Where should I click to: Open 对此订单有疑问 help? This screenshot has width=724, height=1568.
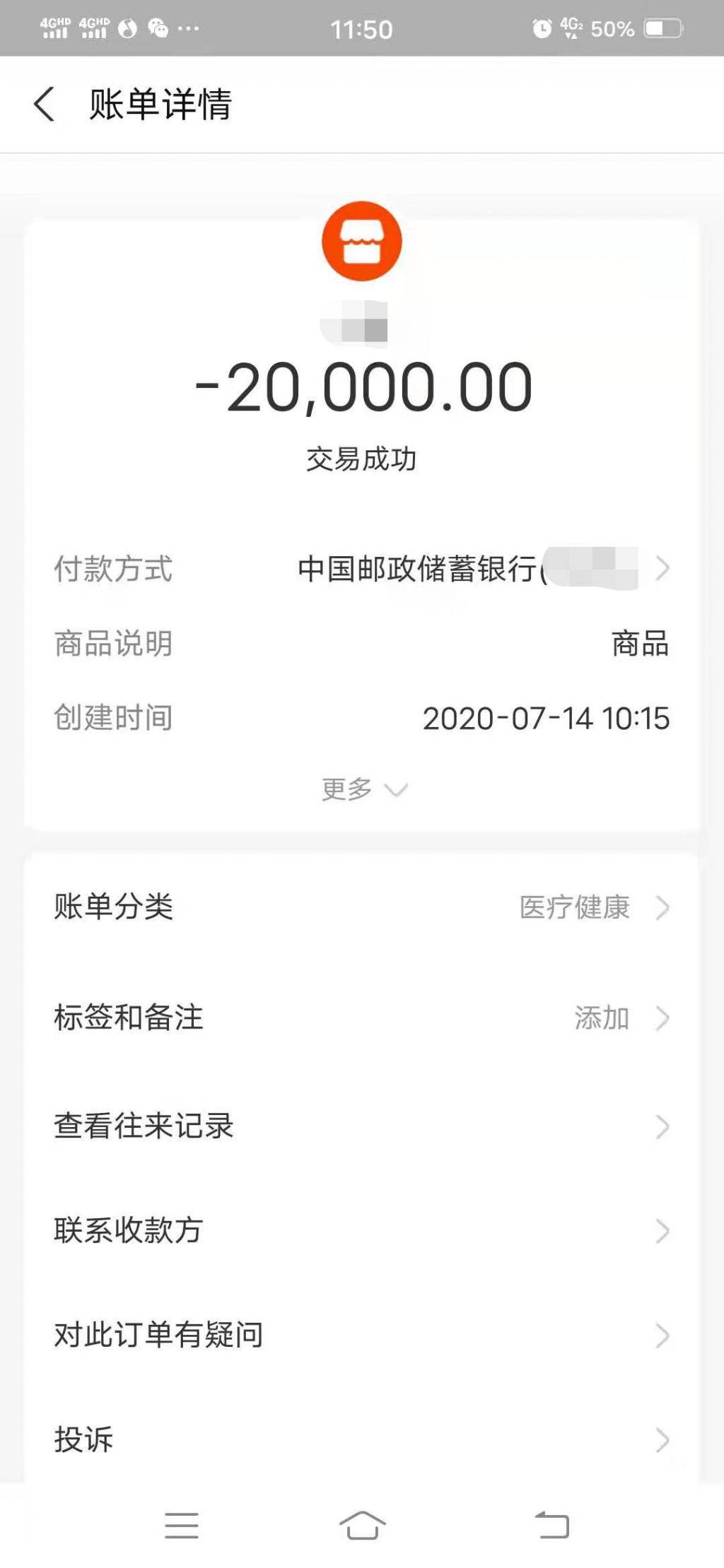[x=362, y=1335]
